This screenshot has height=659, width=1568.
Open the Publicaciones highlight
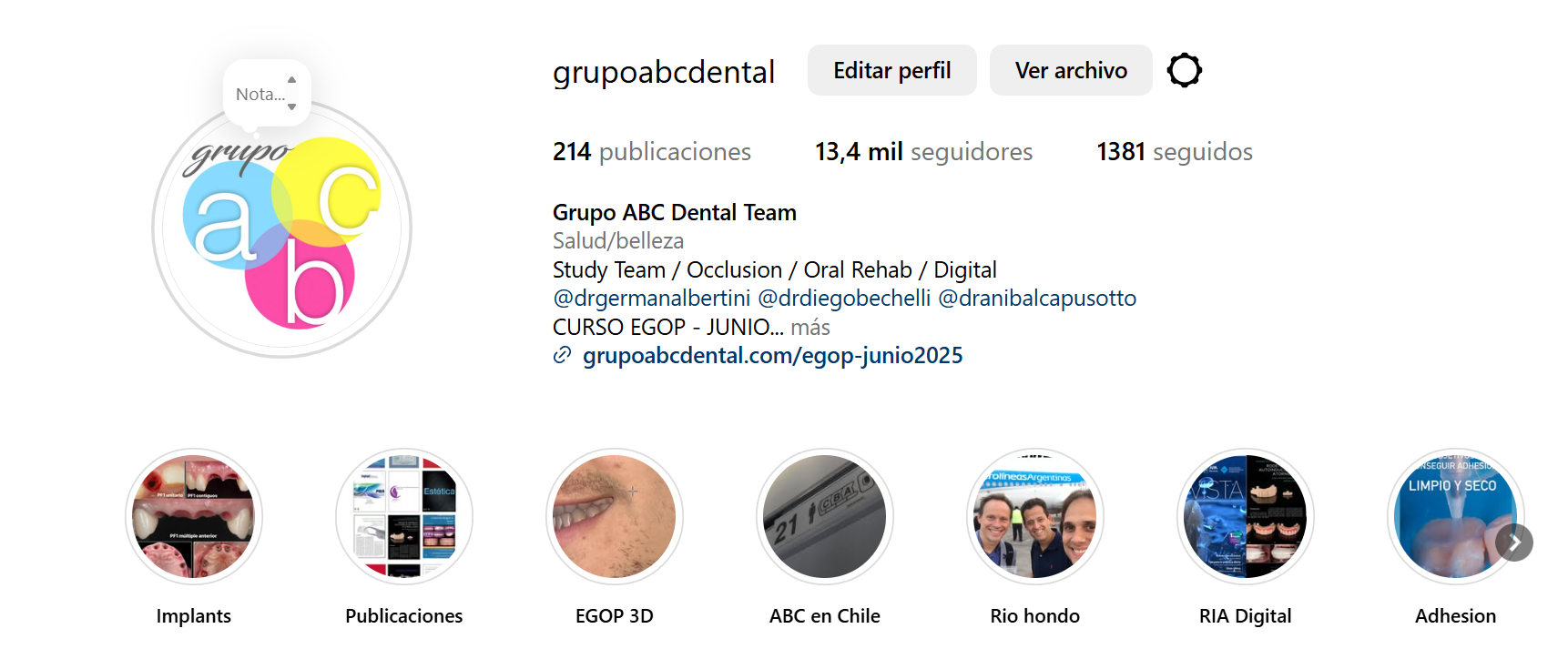404,517
